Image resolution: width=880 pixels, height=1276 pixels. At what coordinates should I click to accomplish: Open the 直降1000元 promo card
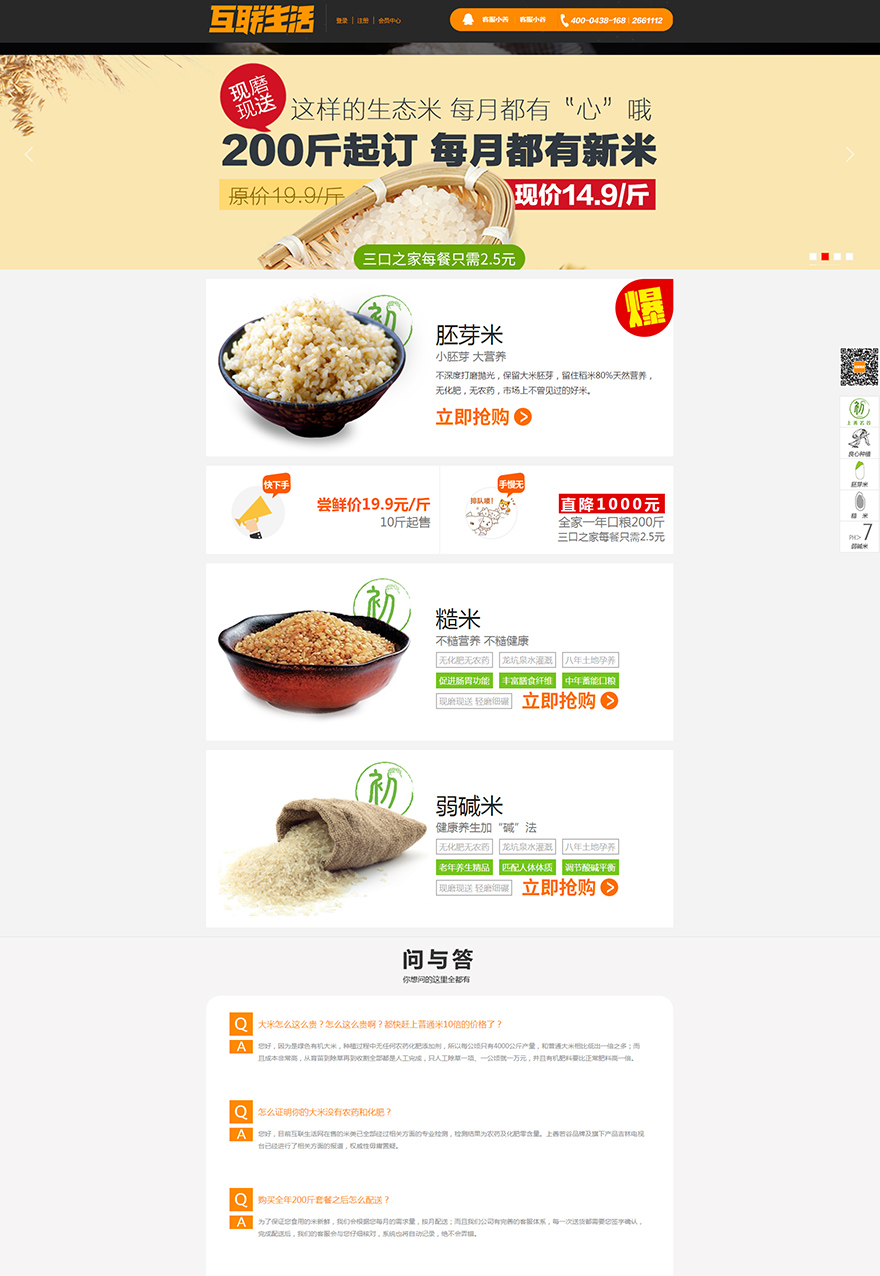(556, 510)
